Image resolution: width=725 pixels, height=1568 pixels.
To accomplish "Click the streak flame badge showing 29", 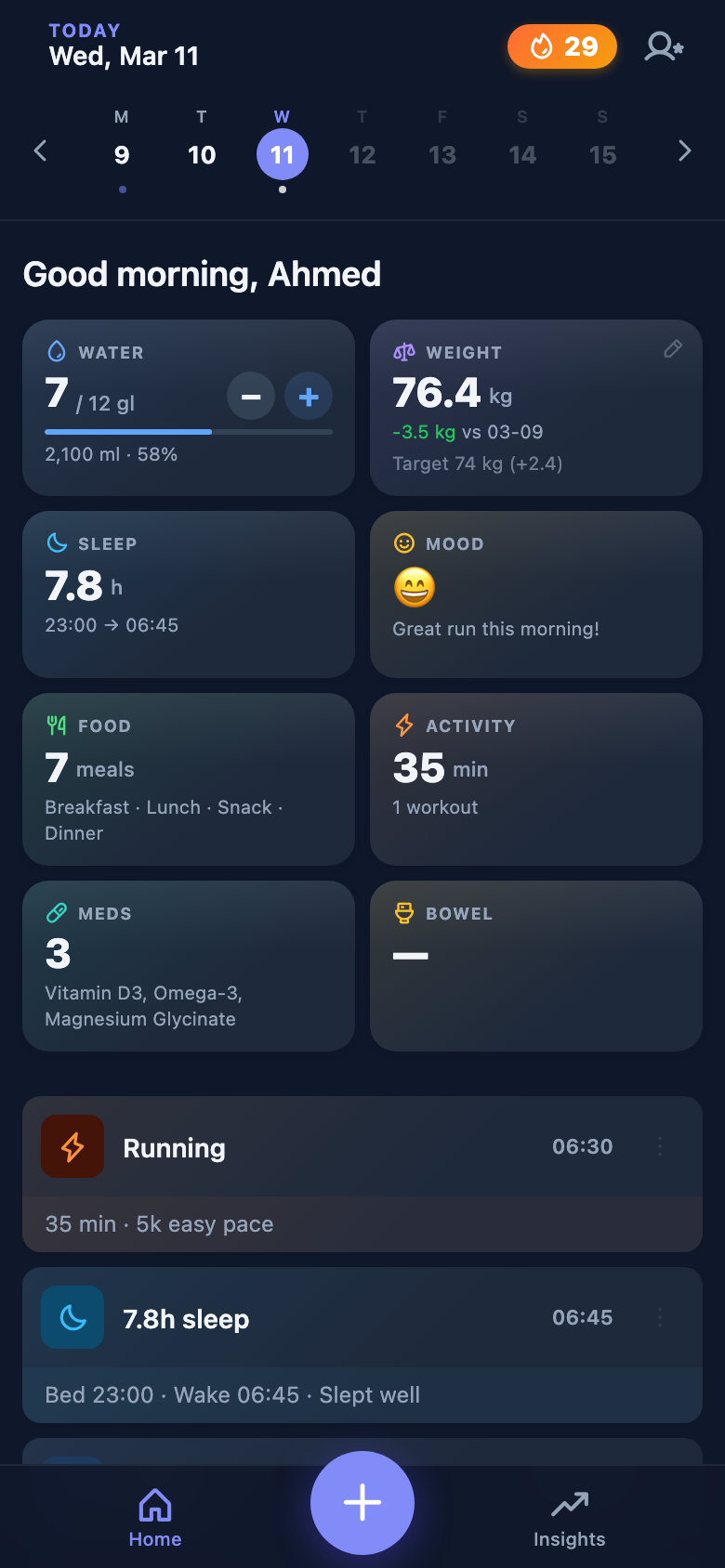I will tap(561, 46).
